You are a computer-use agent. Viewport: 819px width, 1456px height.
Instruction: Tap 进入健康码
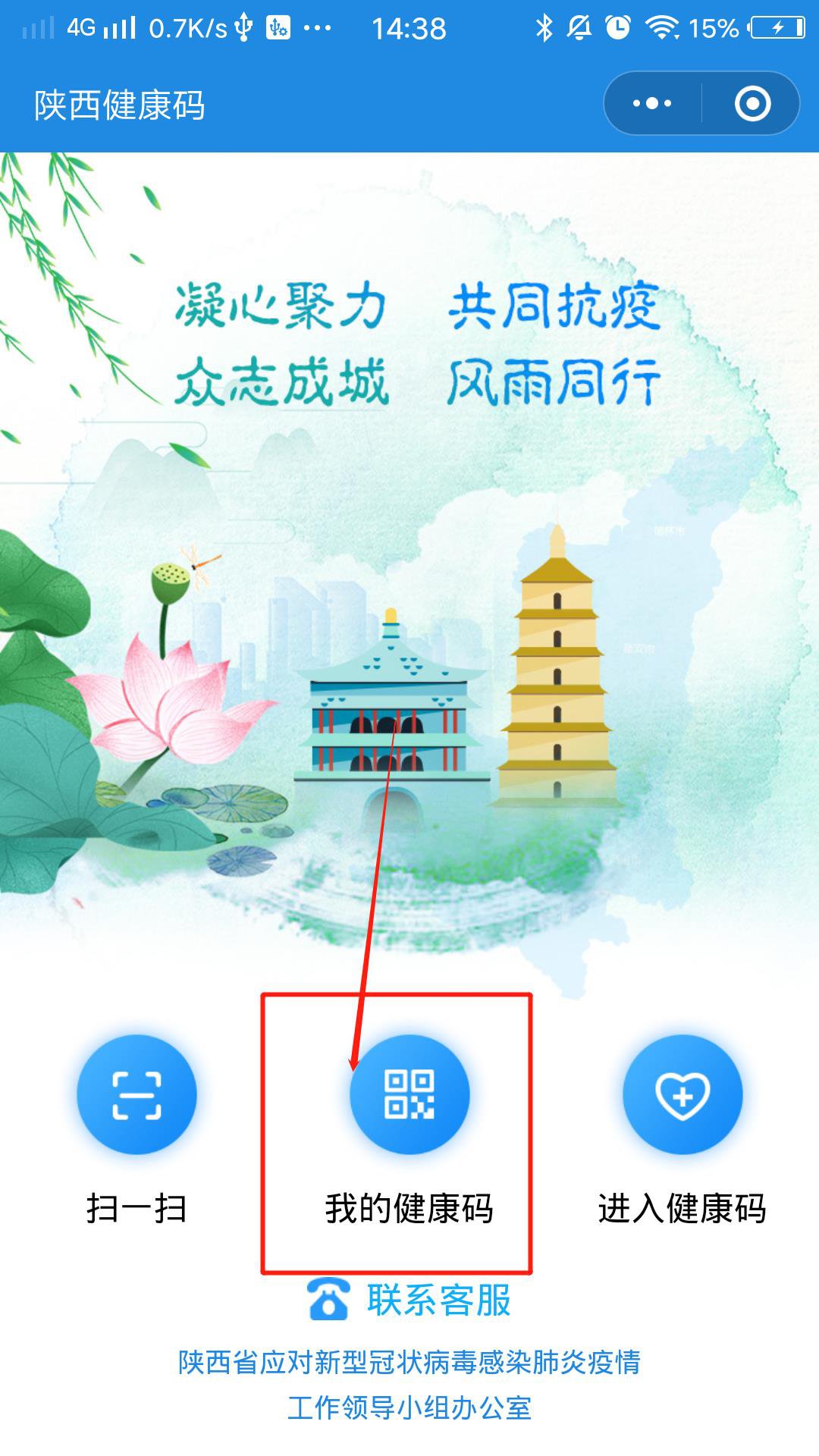pos(682,1095)
